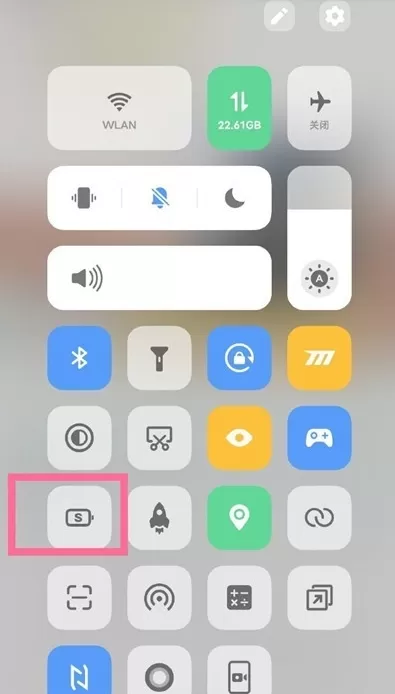
Task: Toggle the silent bell mode
Action: tap(159, 198)
